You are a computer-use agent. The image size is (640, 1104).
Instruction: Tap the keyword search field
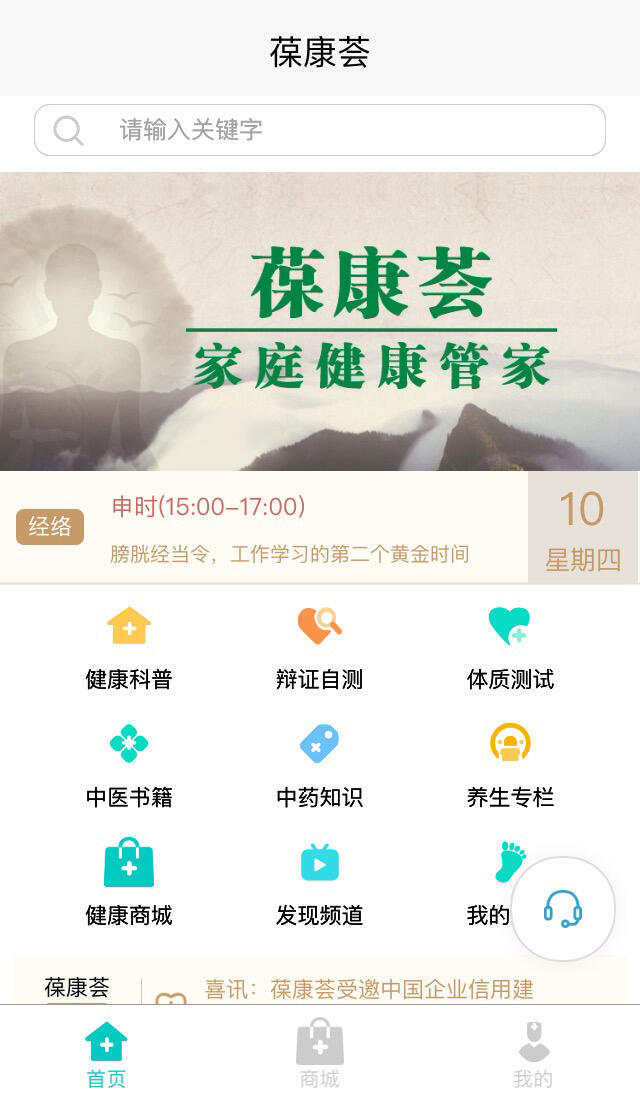click(x=320, y=130)
